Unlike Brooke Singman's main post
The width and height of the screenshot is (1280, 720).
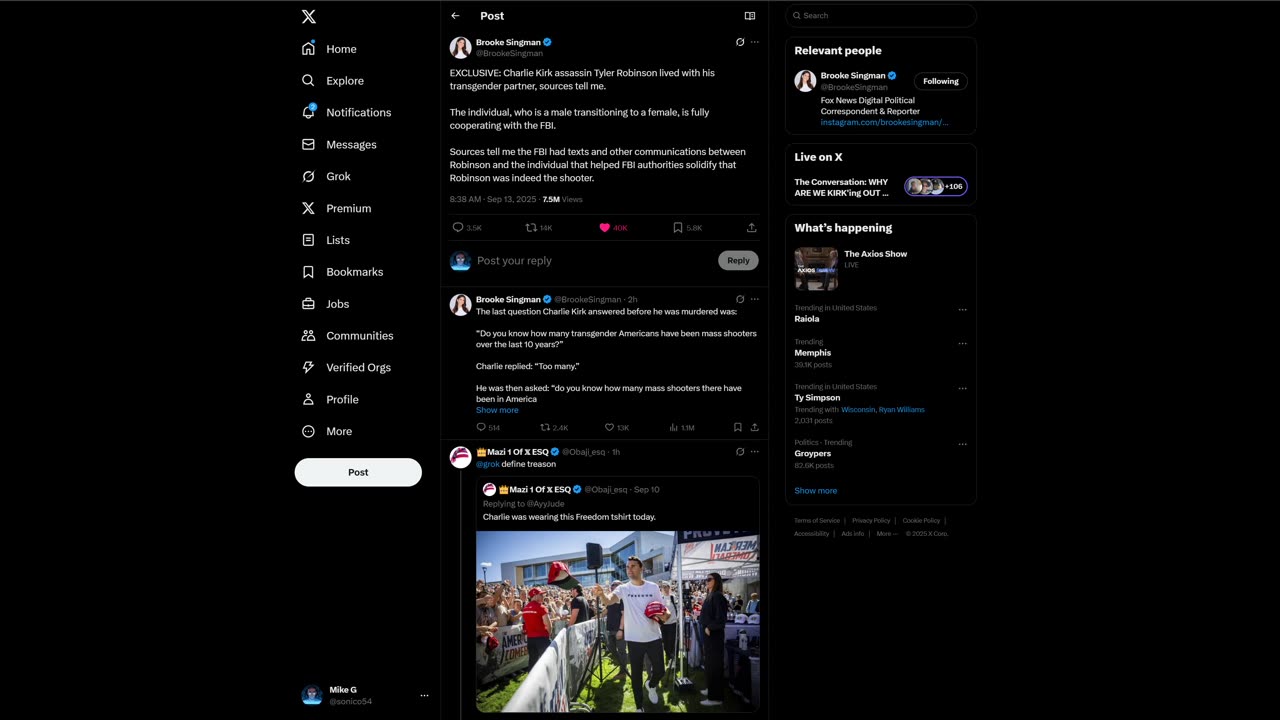click(x=605, y=228)
